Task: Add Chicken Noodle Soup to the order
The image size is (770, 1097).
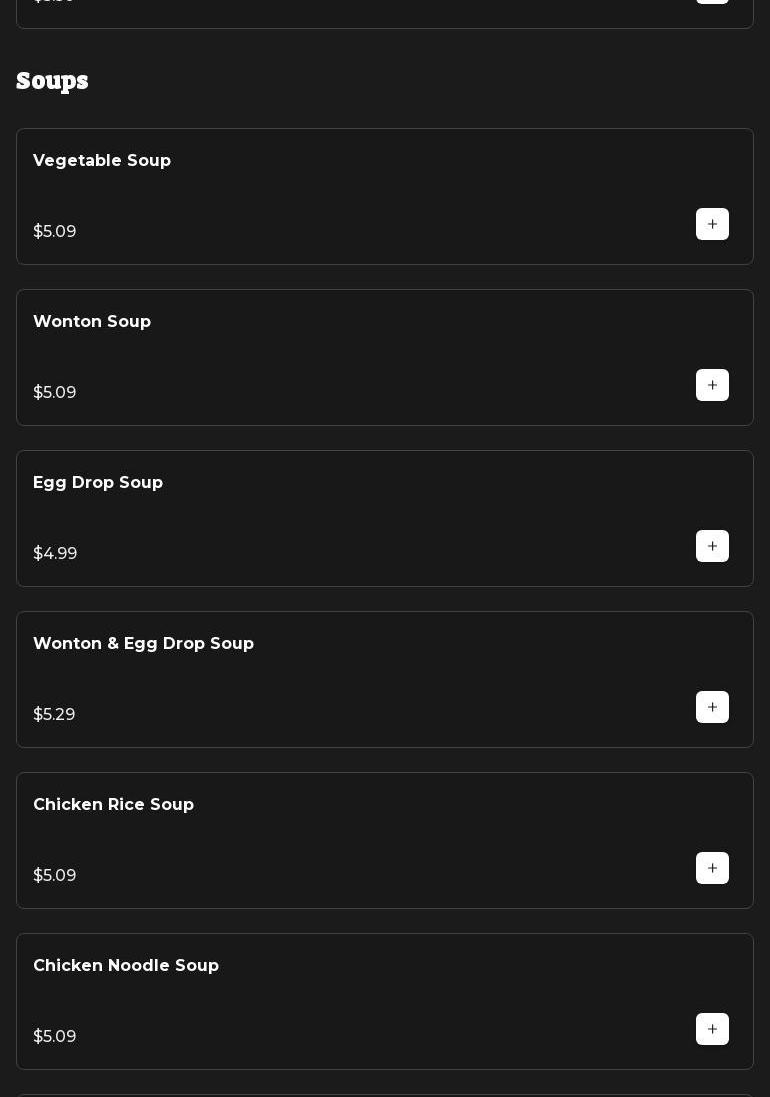Action: 712,1029
